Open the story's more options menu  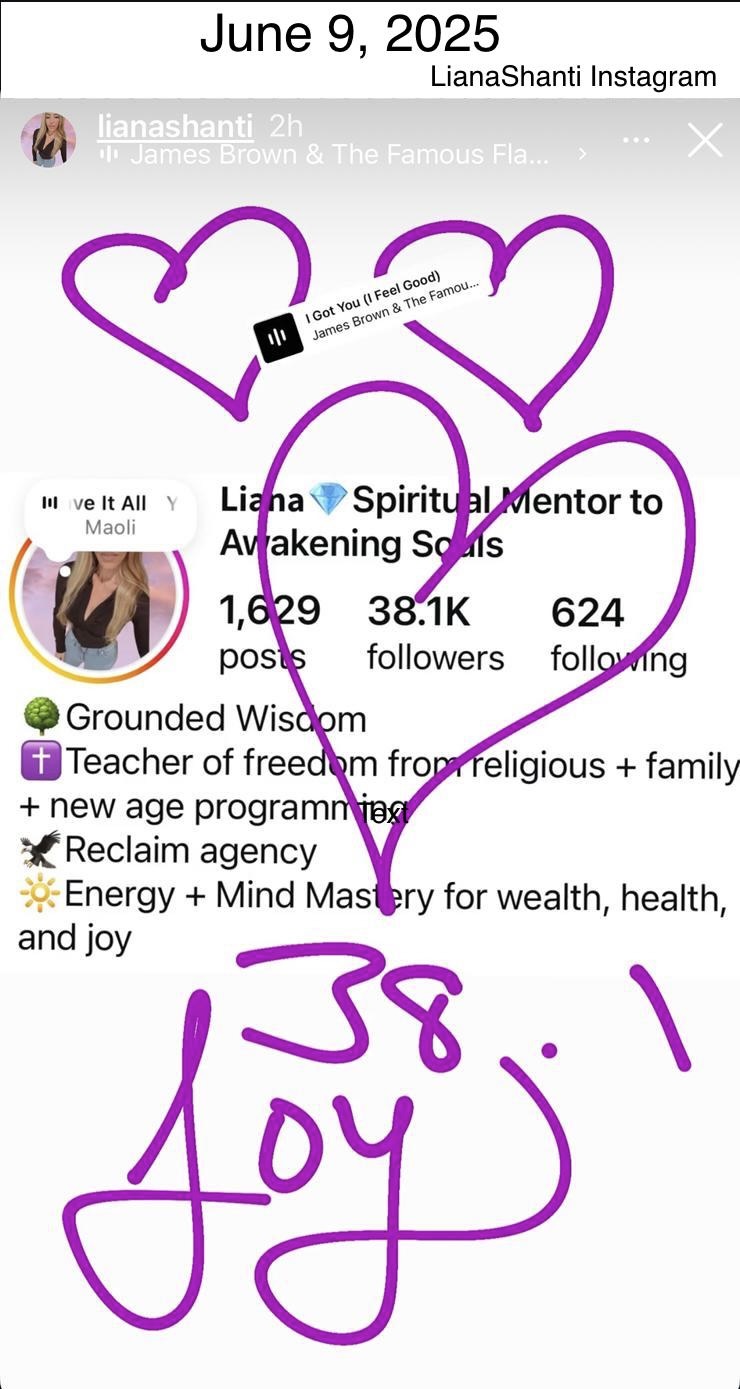tap(636, 139)
